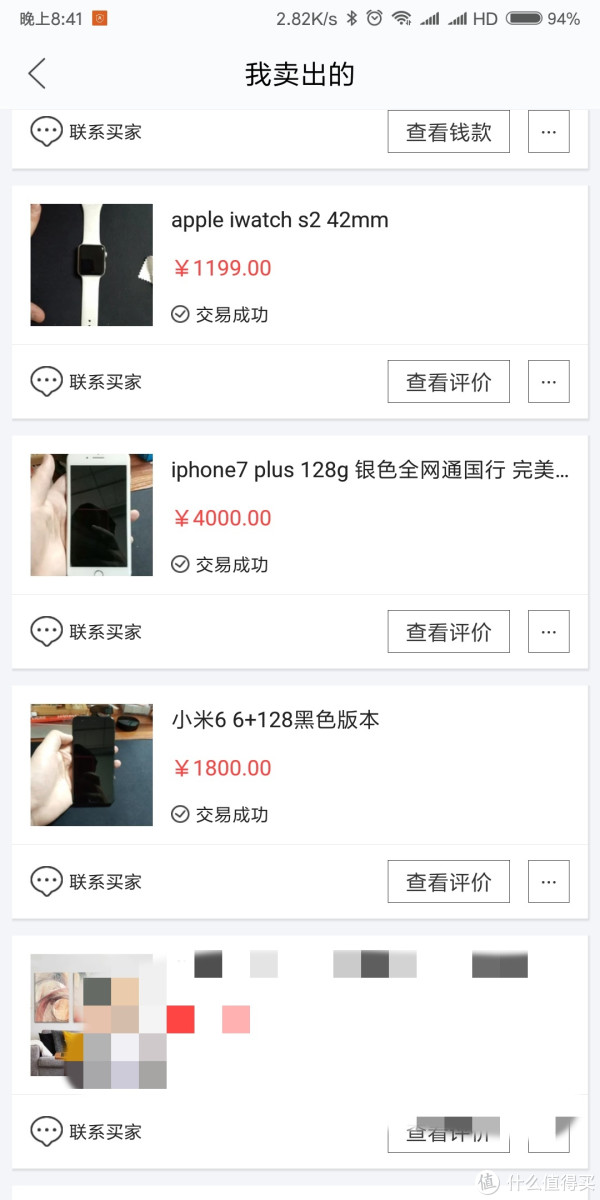
Task: View the review for apple iwatch s2
Action: click(x=448, y=382)
